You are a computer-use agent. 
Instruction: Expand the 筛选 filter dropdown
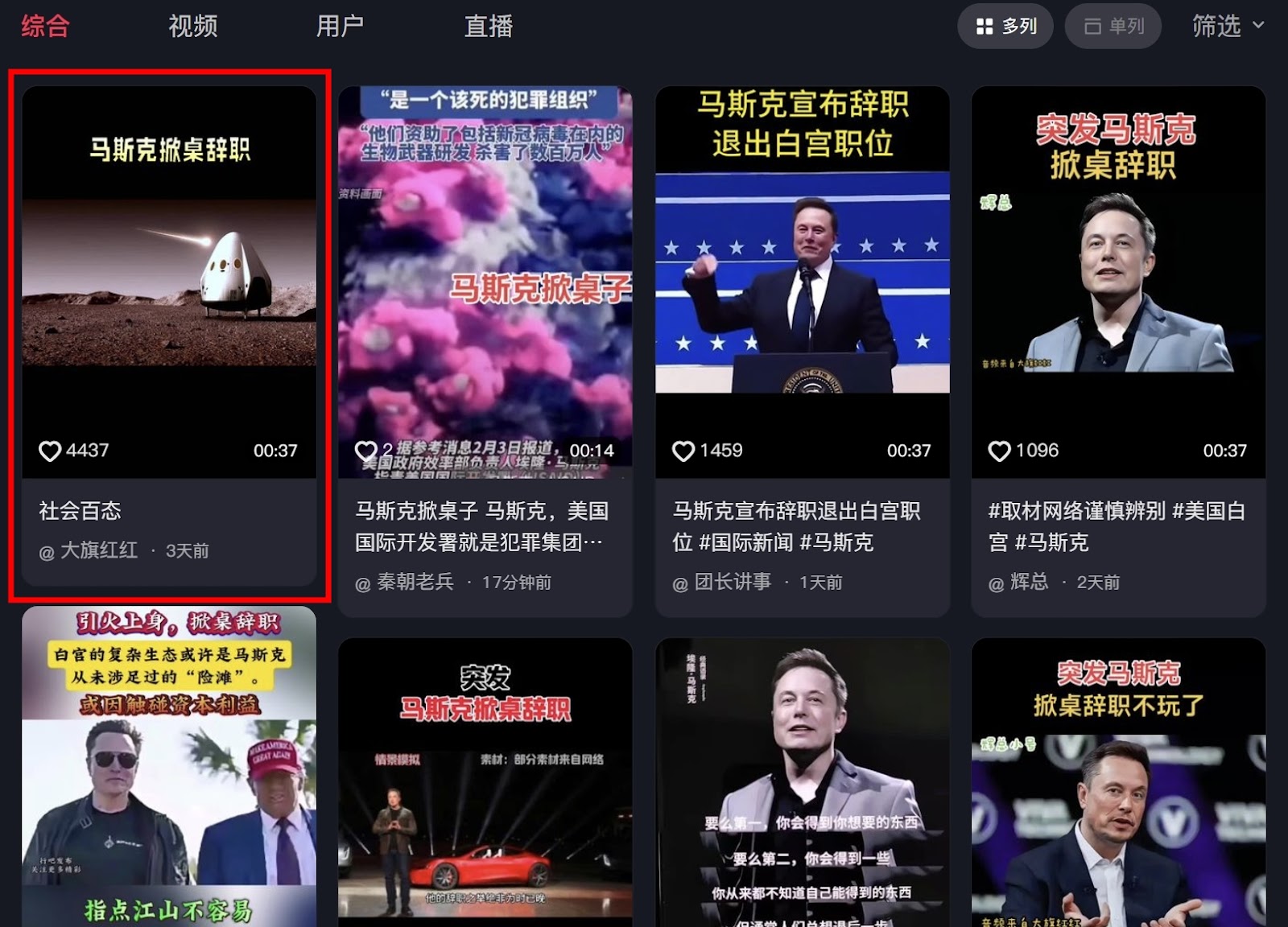pos(1227,27)
